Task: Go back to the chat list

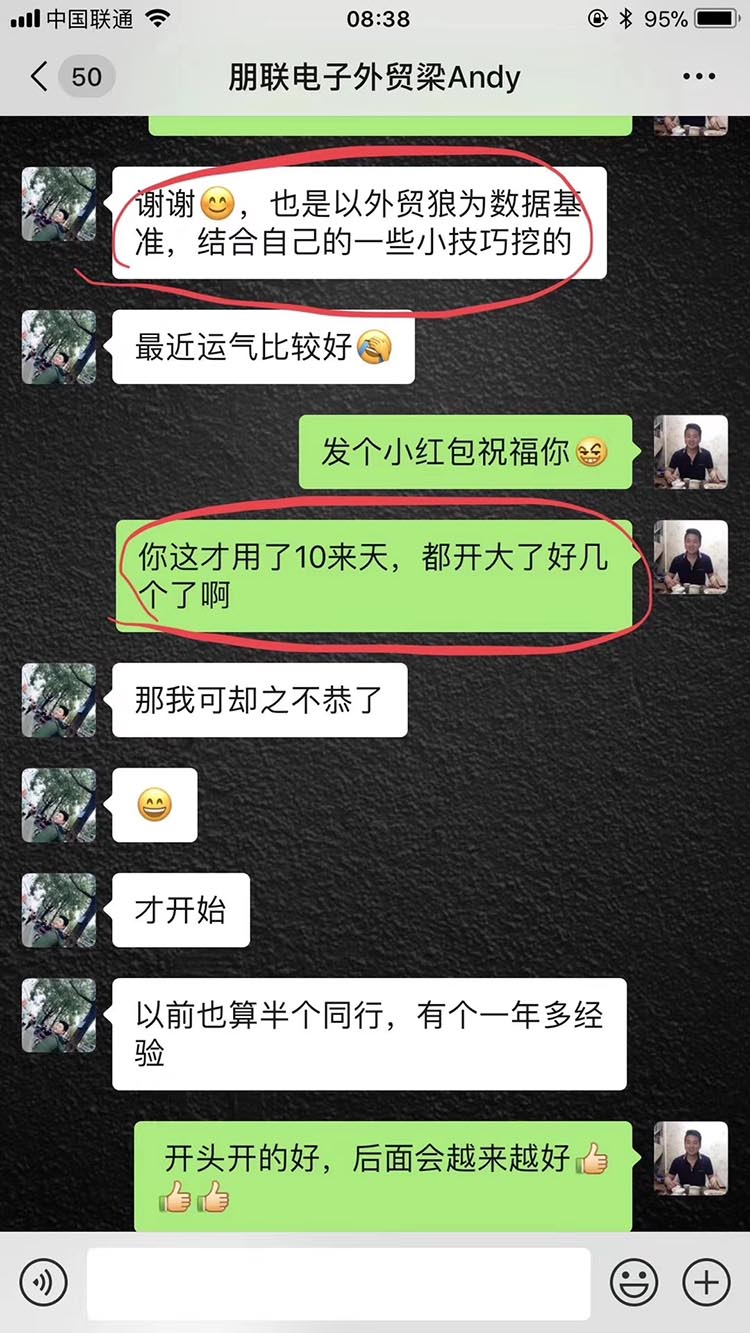Action: pos(42,77)
